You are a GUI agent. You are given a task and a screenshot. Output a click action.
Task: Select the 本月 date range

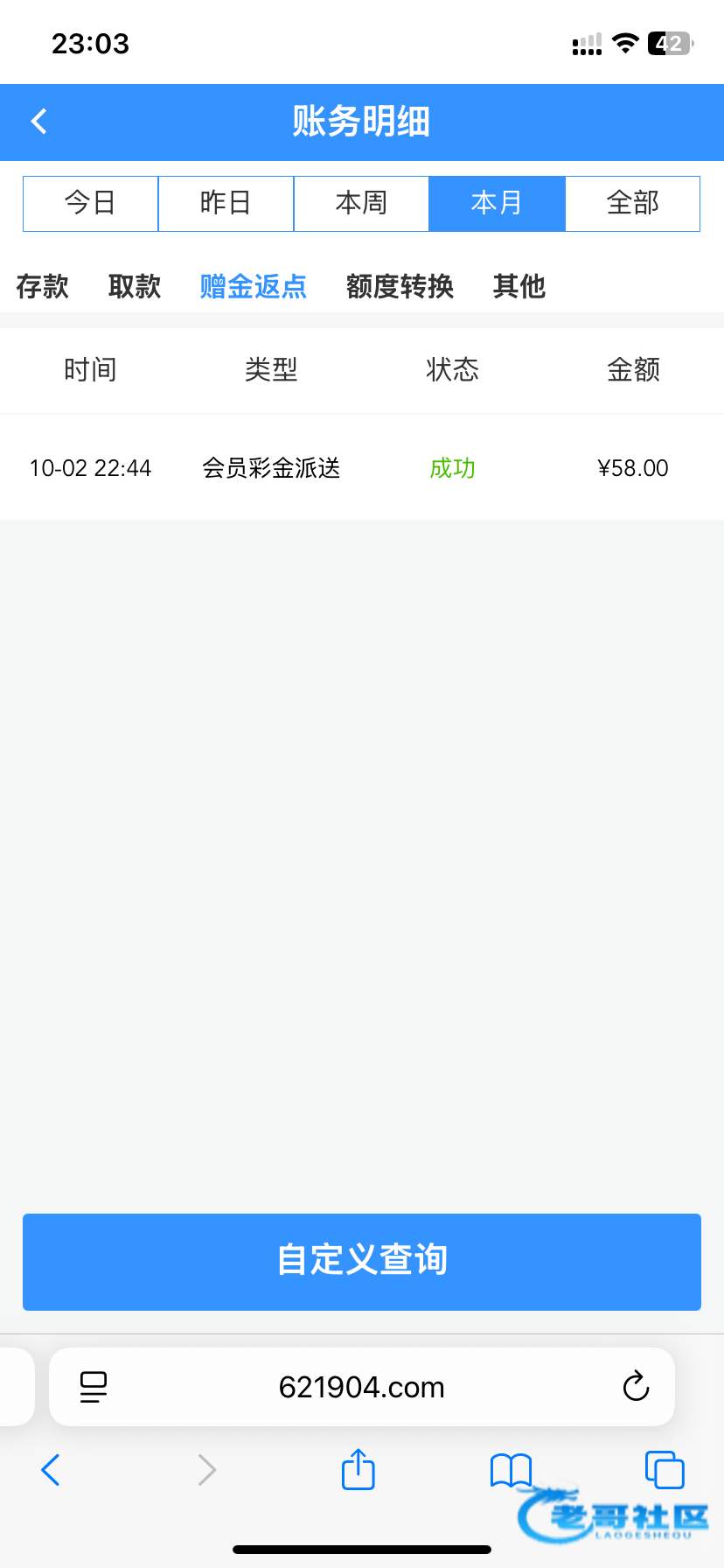point(497,204)
